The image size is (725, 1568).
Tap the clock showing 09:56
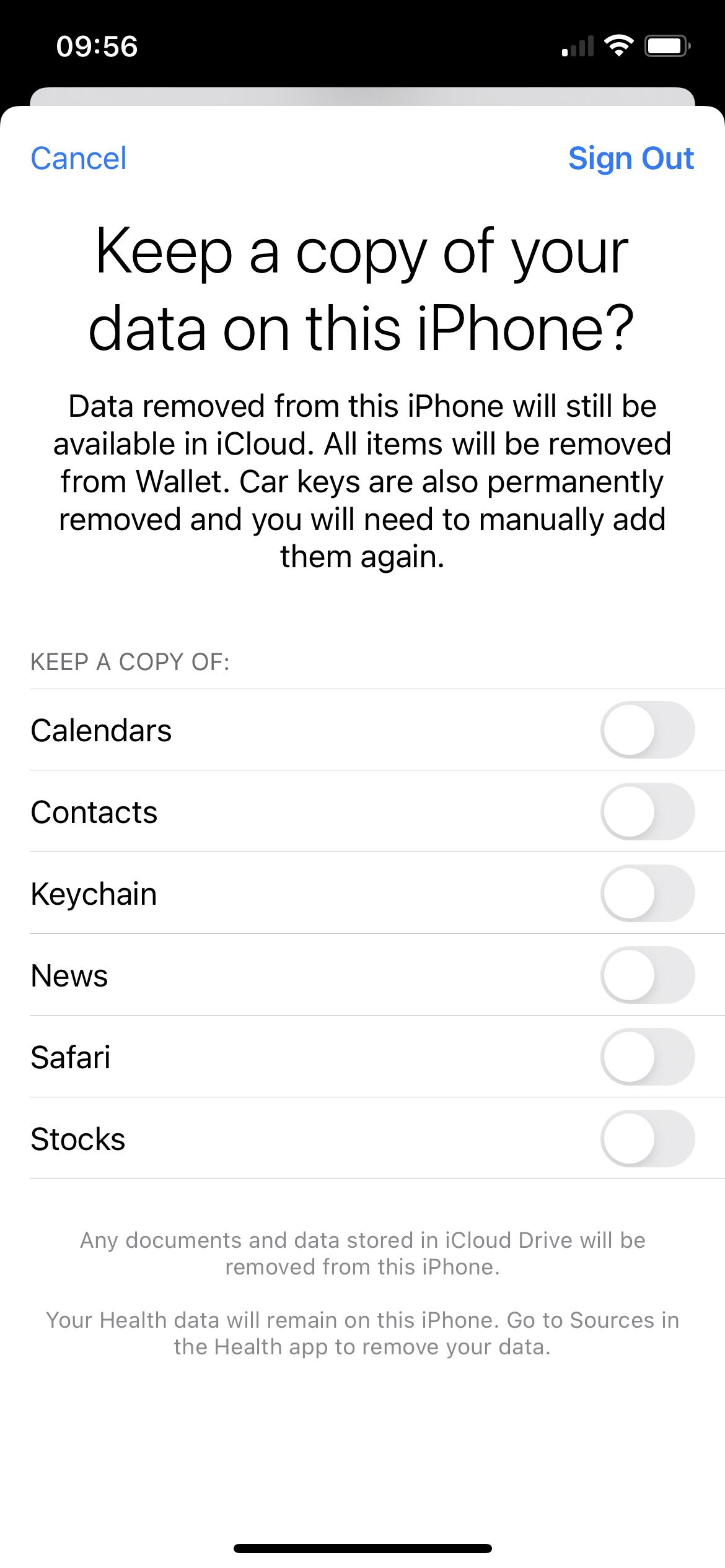[97, 46]
